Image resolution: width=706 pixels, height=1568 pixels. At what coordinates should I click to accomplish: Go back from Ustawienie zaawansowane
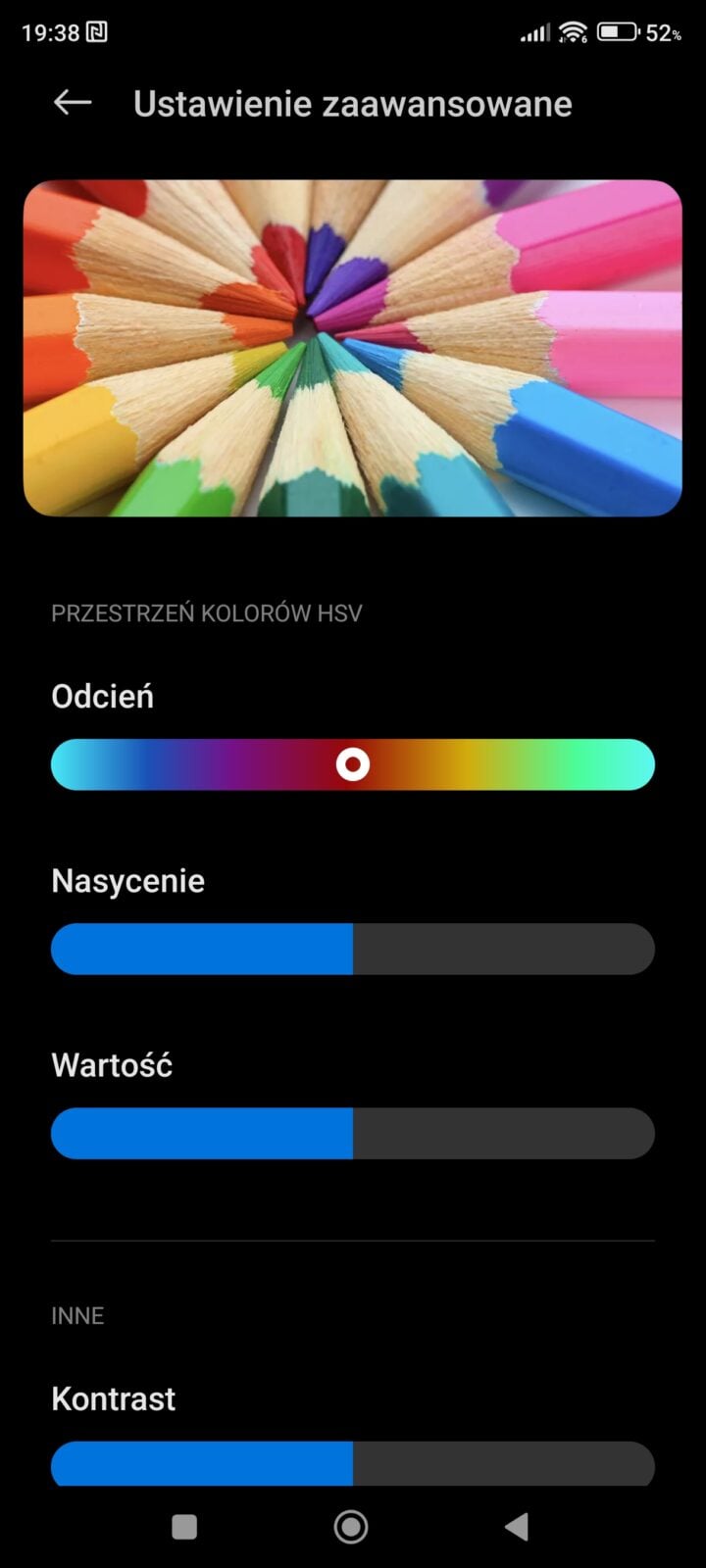tap(73, 103)
